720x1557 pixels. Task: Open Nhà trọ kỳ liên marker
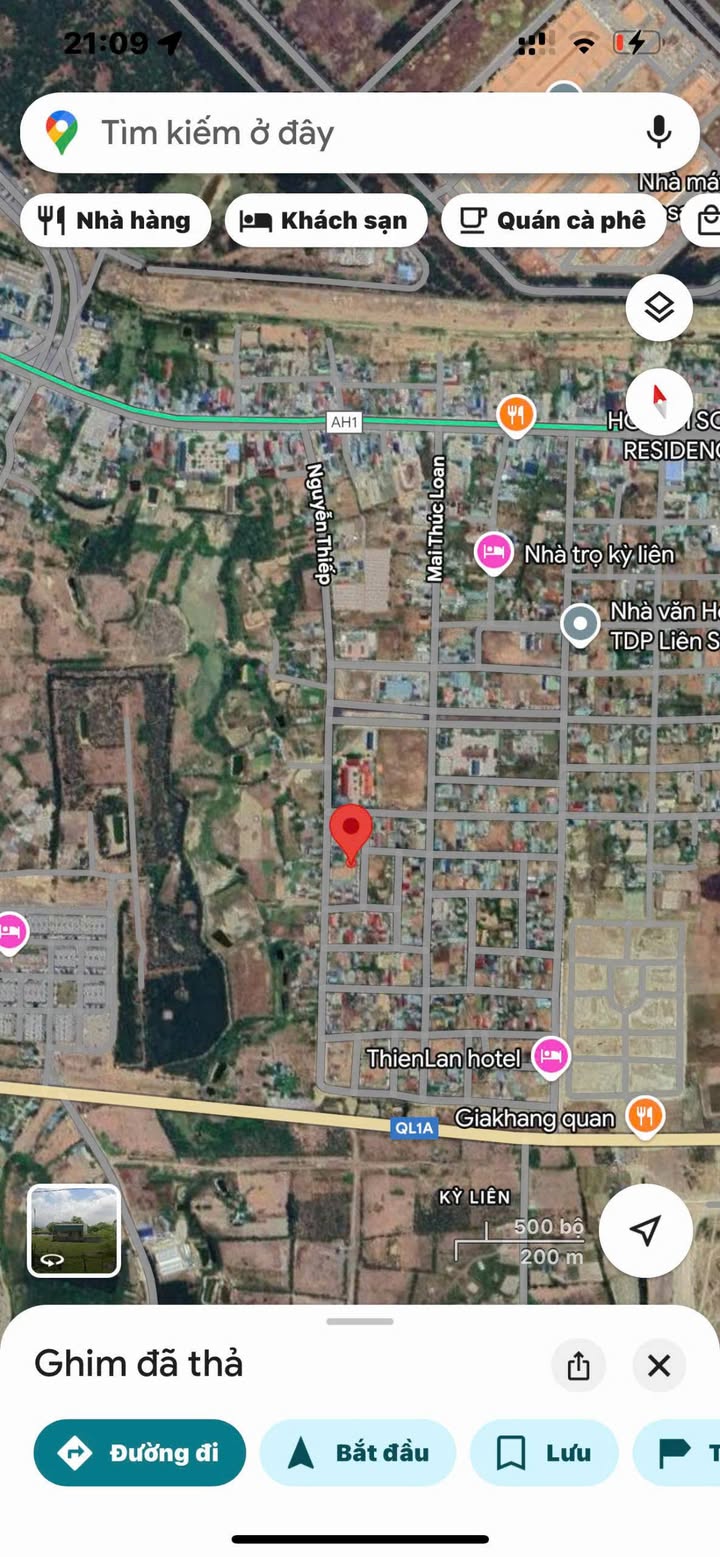(x=493, y=552)
